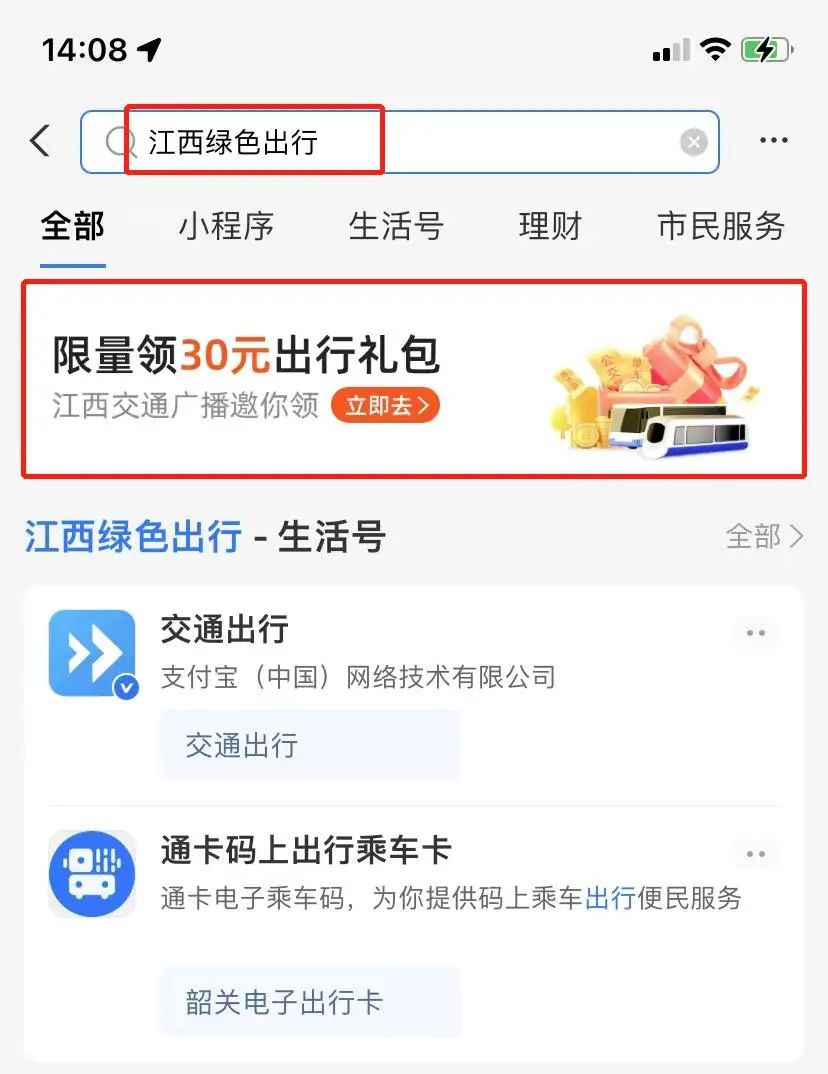View all 生活号 results via 全部
This screenshot has width=828, height=1074.
(764, 537)
